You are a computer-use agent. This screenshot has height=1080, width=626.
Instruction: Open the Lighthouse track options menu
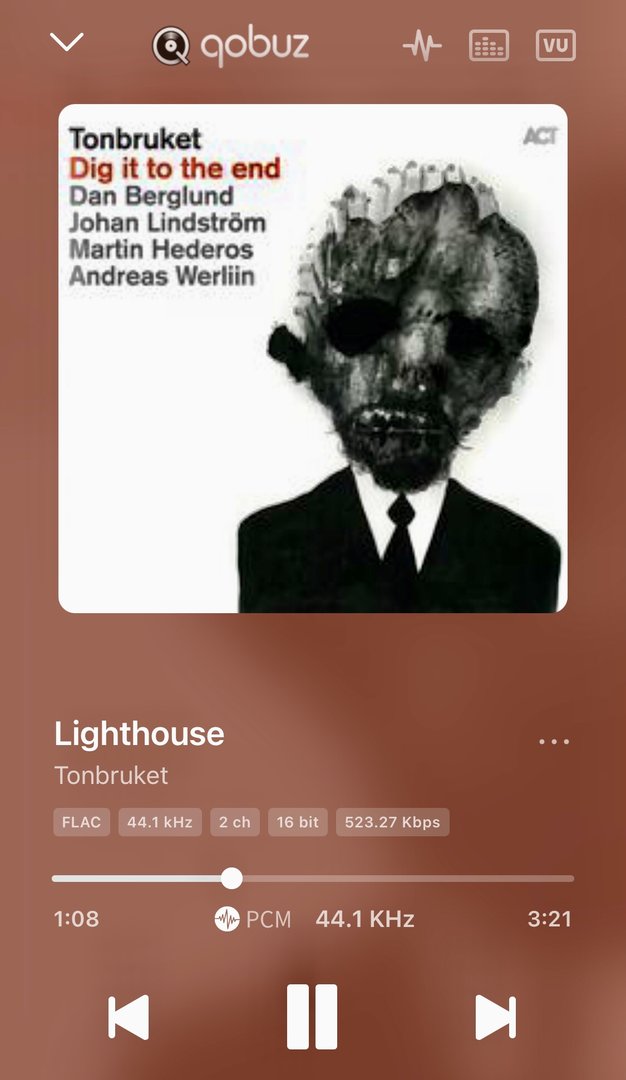point(553,742)
